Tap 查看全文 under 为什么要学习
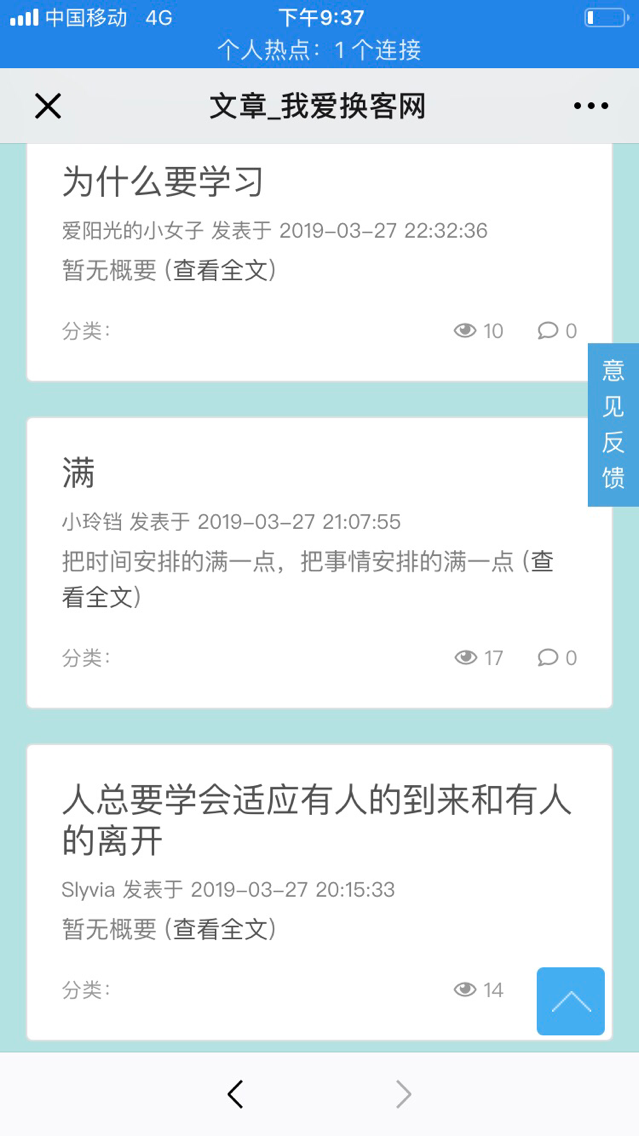 (221, 270)
